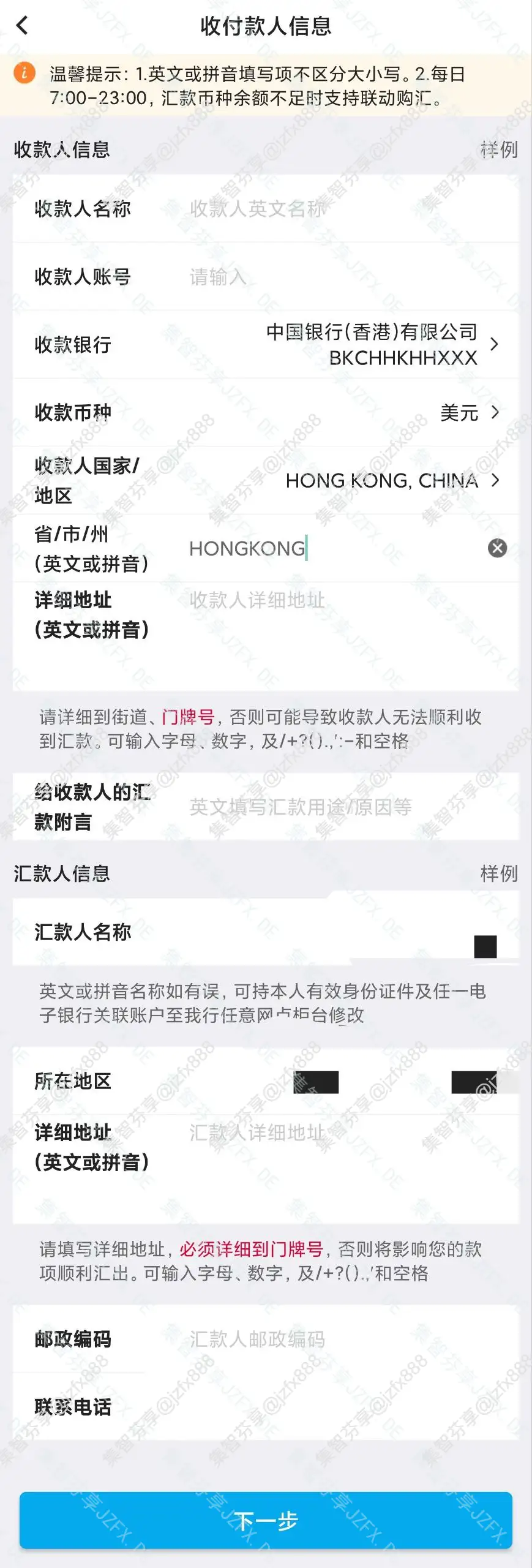This screenshot has width=532, height=1568.
Task: Open 样例 next to 收款人信息
Action: [498, 149]
